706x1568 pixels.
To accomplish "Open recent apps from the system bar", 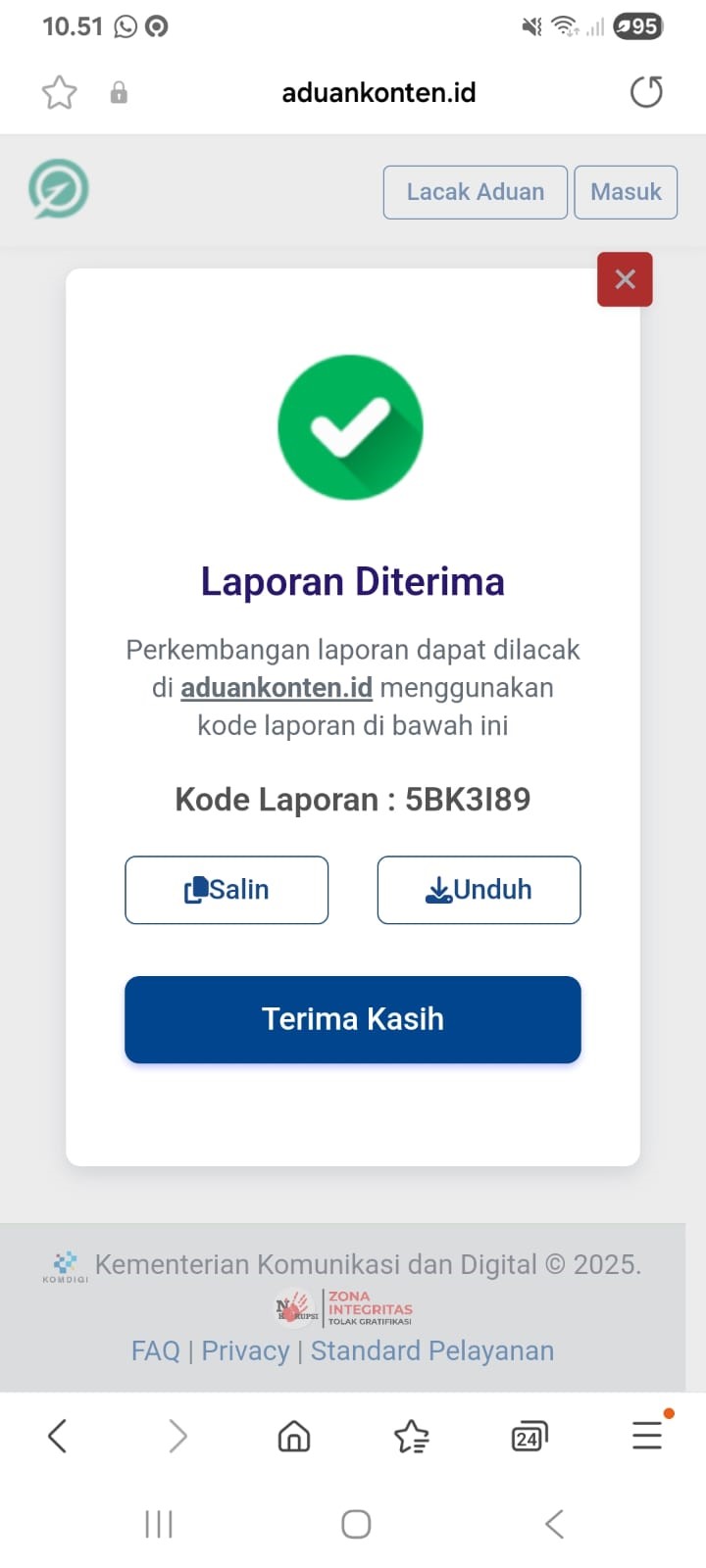I will [x=159, y=1524].
